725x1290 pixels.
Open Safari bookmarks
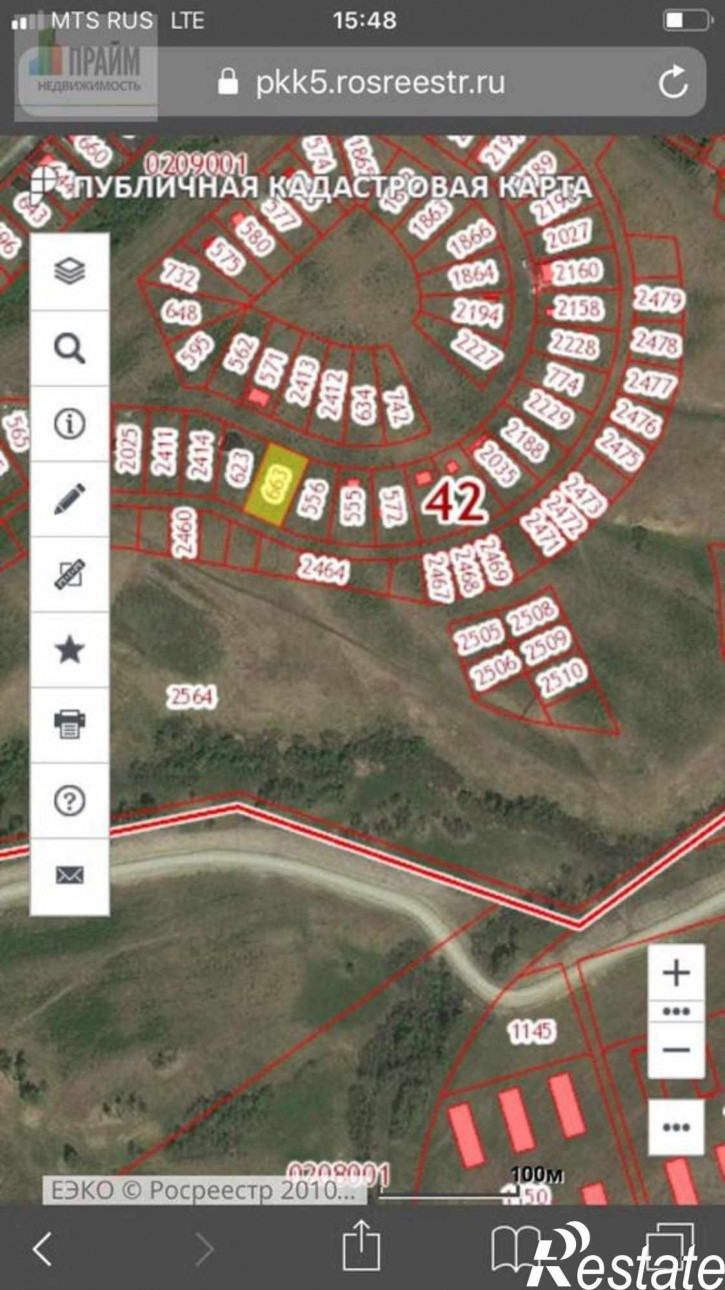point(517,1248)
